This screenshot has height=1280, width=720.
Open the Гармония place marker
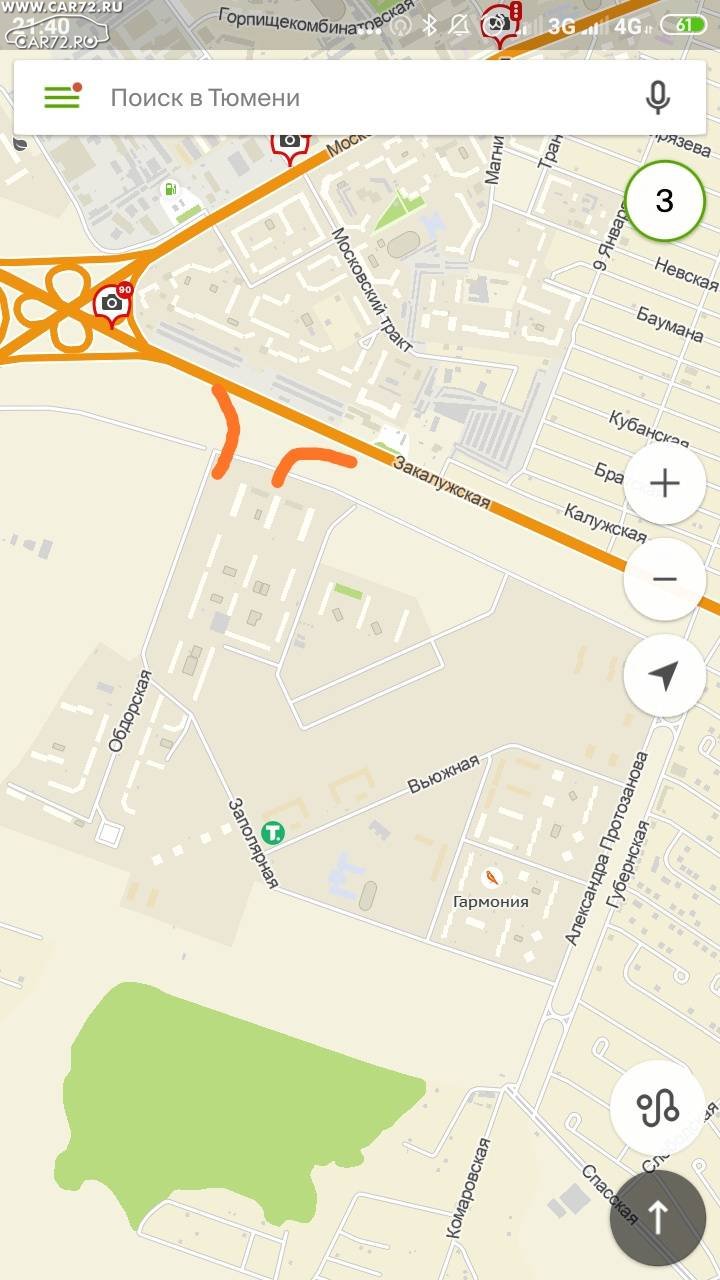click(x=491, y=878)
